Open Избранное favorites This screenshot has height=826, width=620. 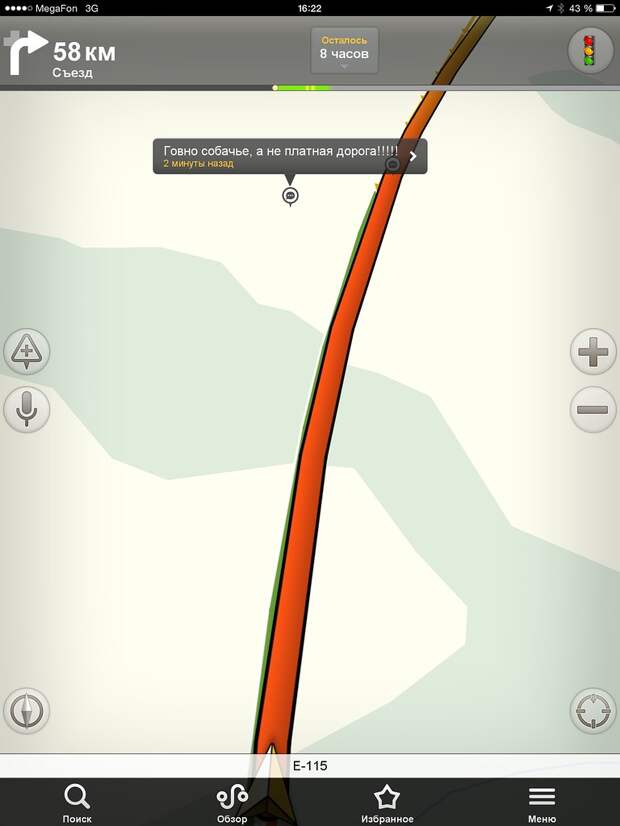pos(387,803)
